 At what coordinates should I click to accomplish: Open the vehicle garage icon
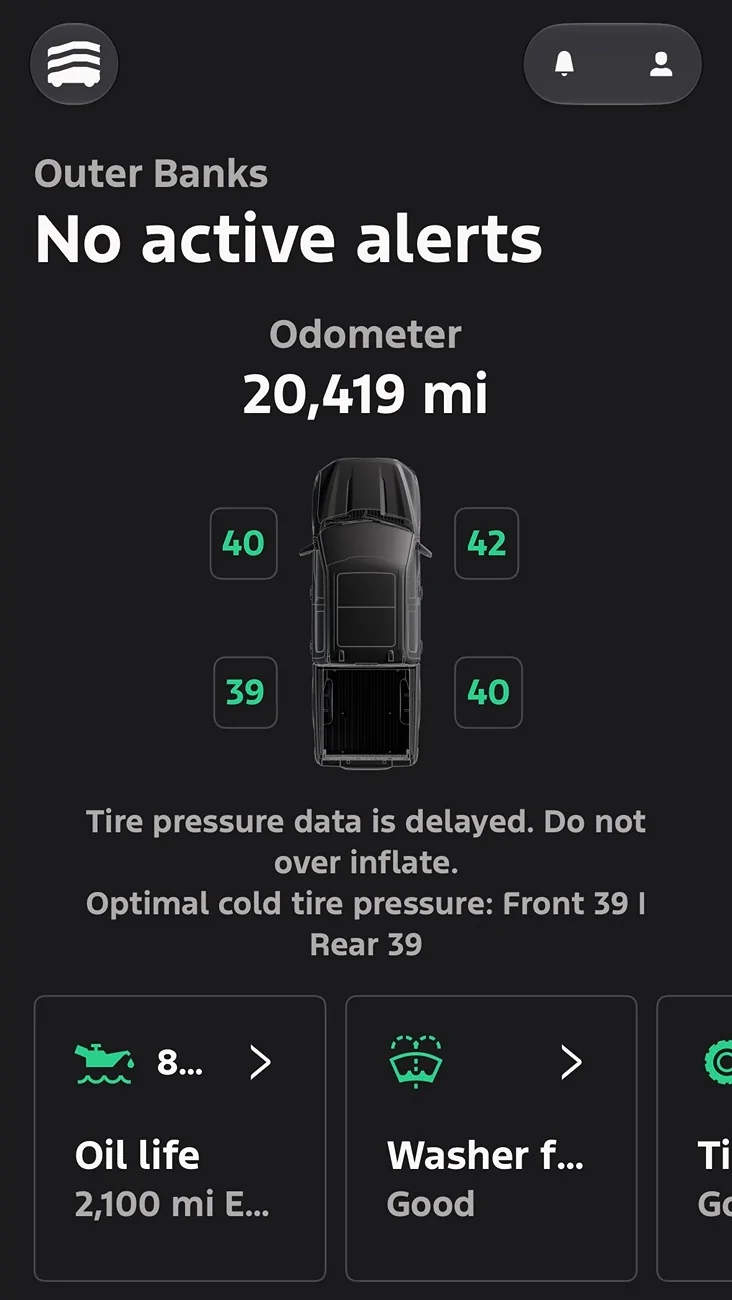(75, 64)
